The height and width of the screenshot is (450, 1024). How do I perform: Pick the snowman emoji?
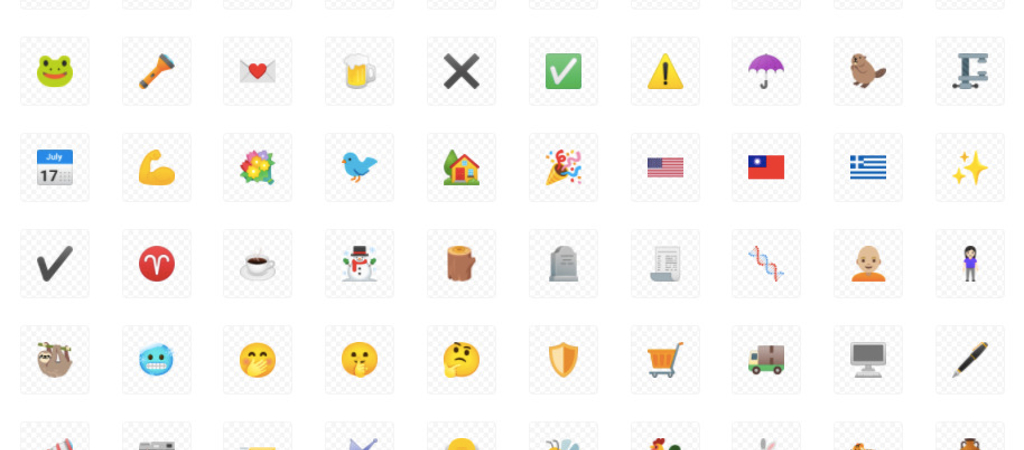pos(360,264)
